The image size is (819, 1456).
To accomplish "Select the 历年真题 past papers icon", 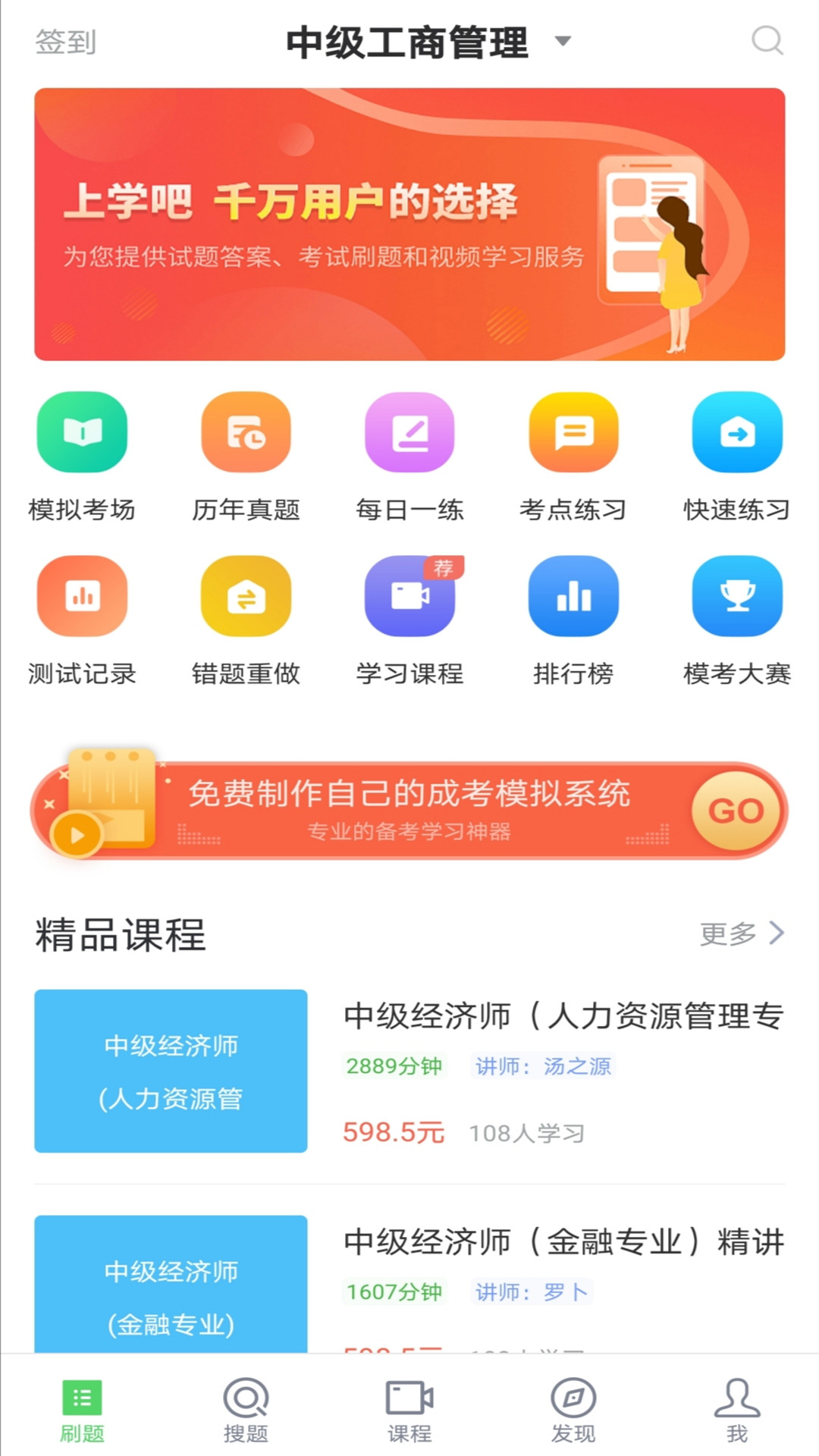I will click(246, 432).
